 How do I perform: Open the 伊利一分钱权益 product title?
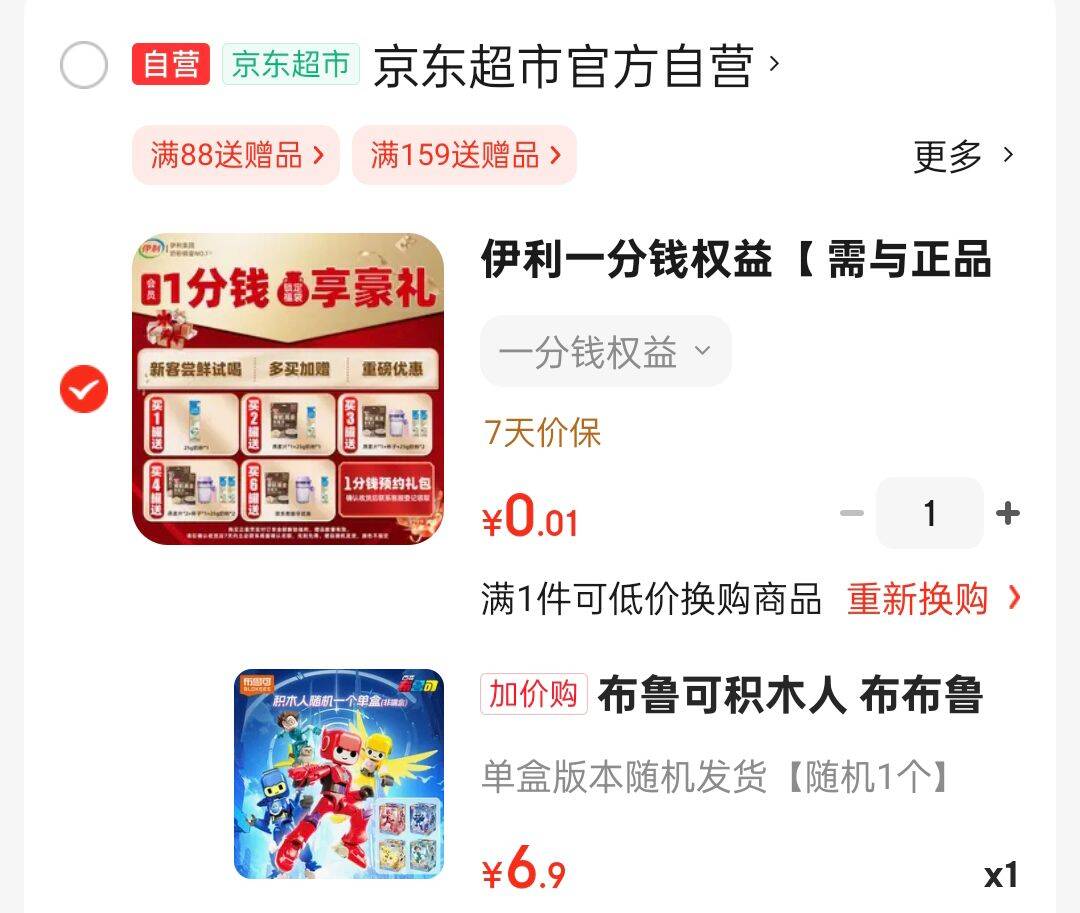[x=736, y=260]
